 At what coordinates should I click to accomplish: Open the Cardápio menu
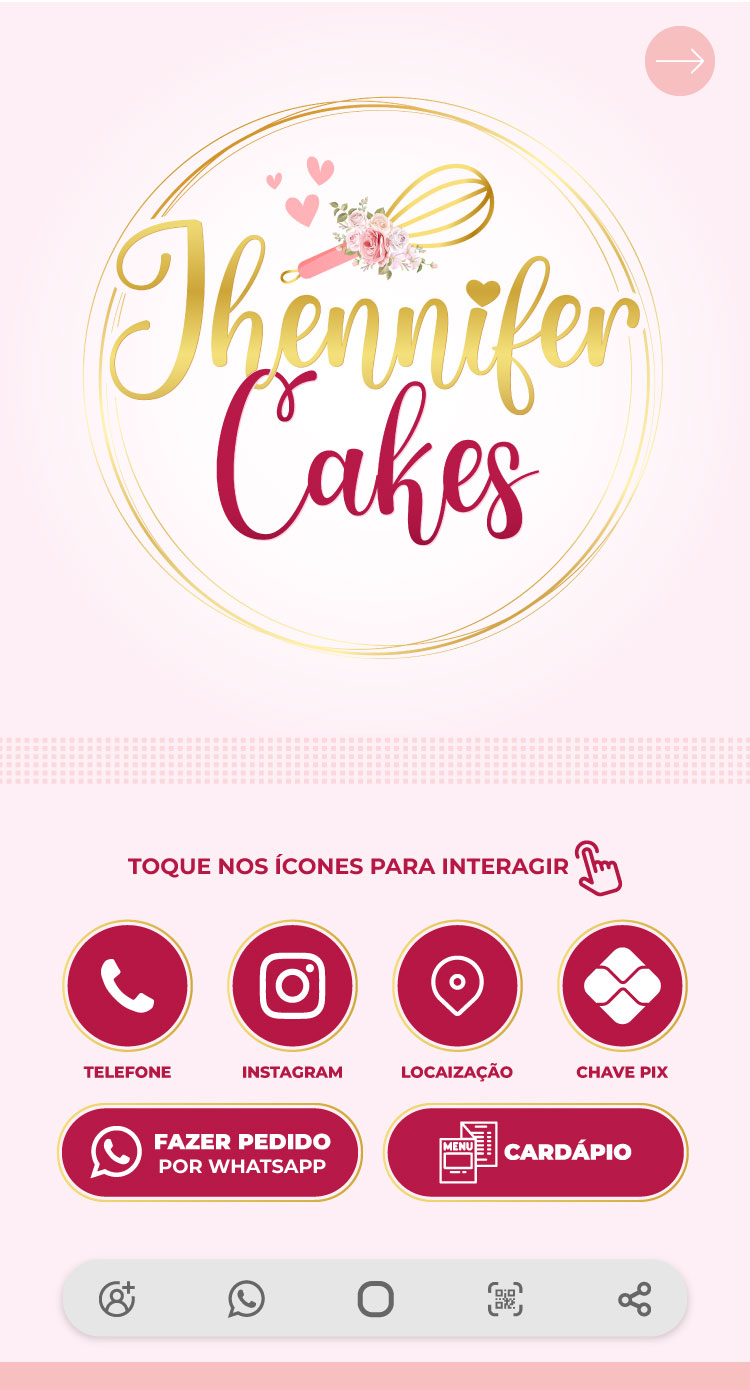(536, 1152)
